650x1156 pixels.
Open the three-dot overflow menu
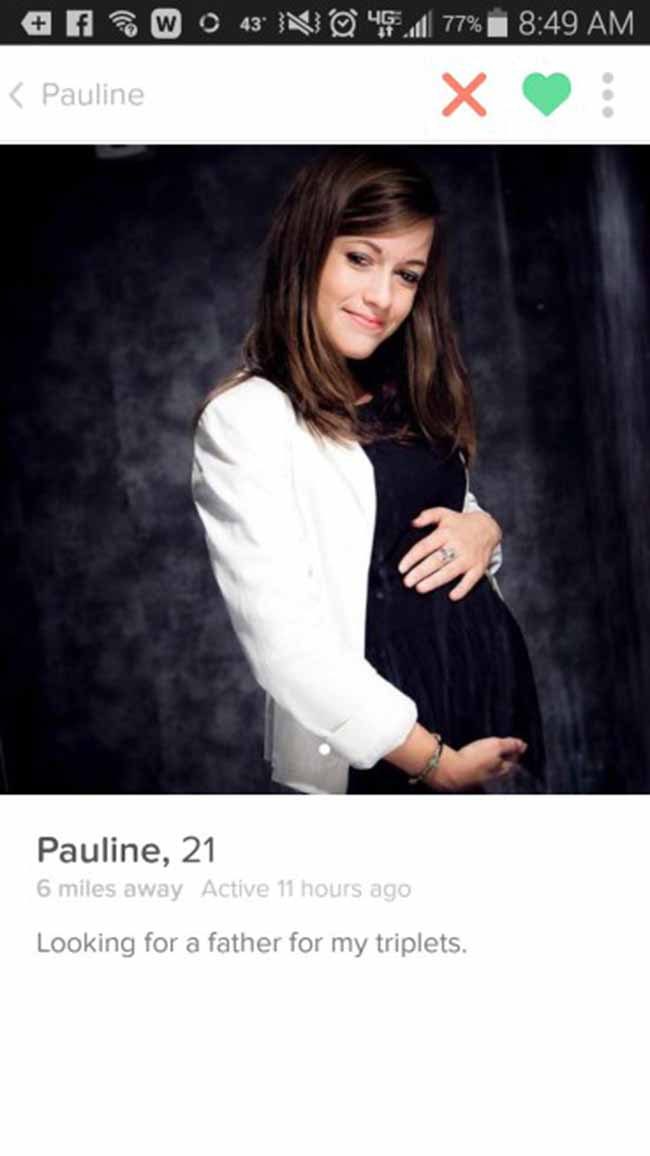[607, 94]
